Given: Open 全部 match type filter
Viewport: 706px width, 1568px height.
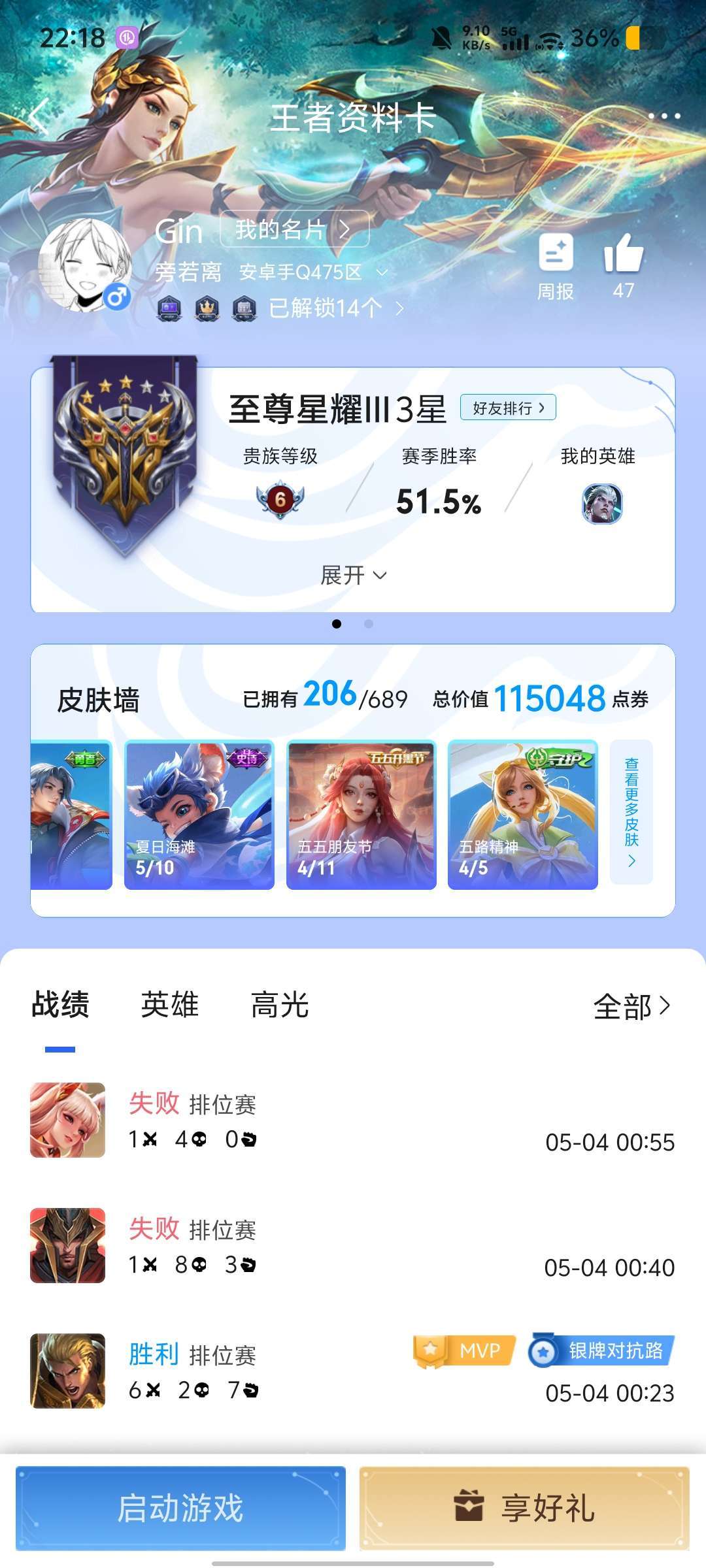Looking at the screenshot, I should click(631, 1006).
